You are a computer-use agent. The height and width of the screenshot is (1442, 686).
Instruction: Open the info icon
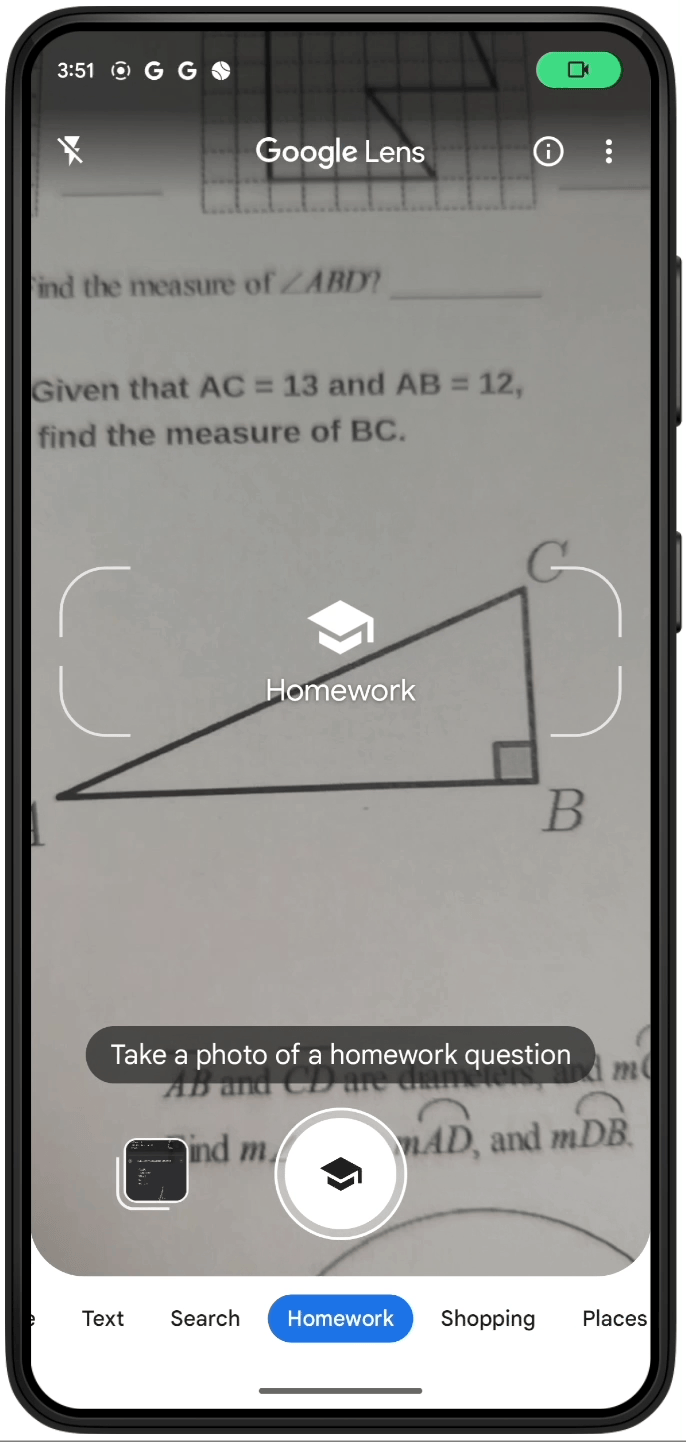tap(548, 151)
